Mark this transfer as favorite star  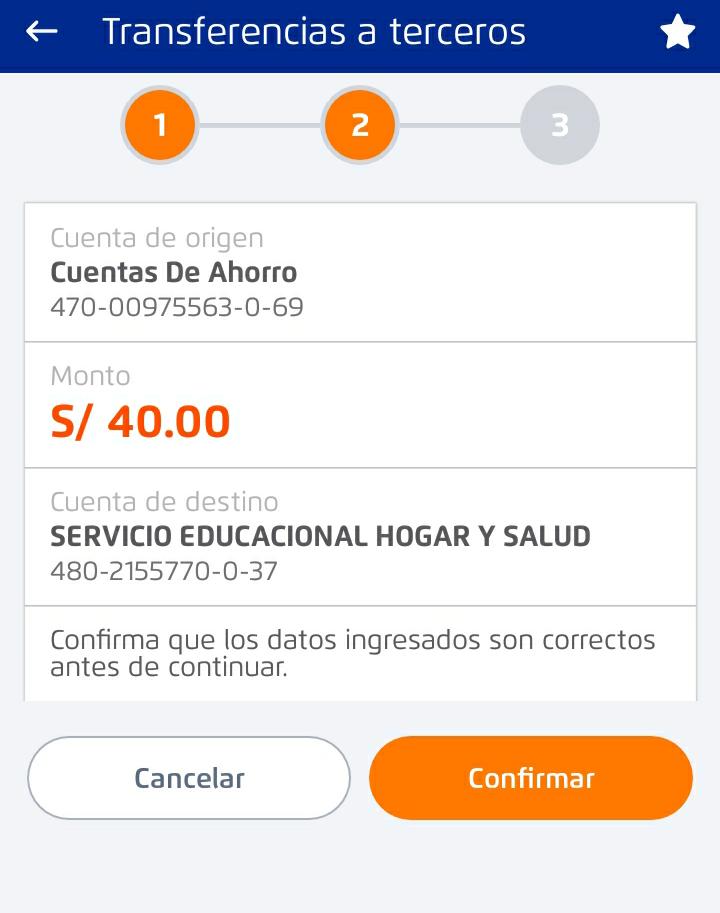(x=677, y=33)
